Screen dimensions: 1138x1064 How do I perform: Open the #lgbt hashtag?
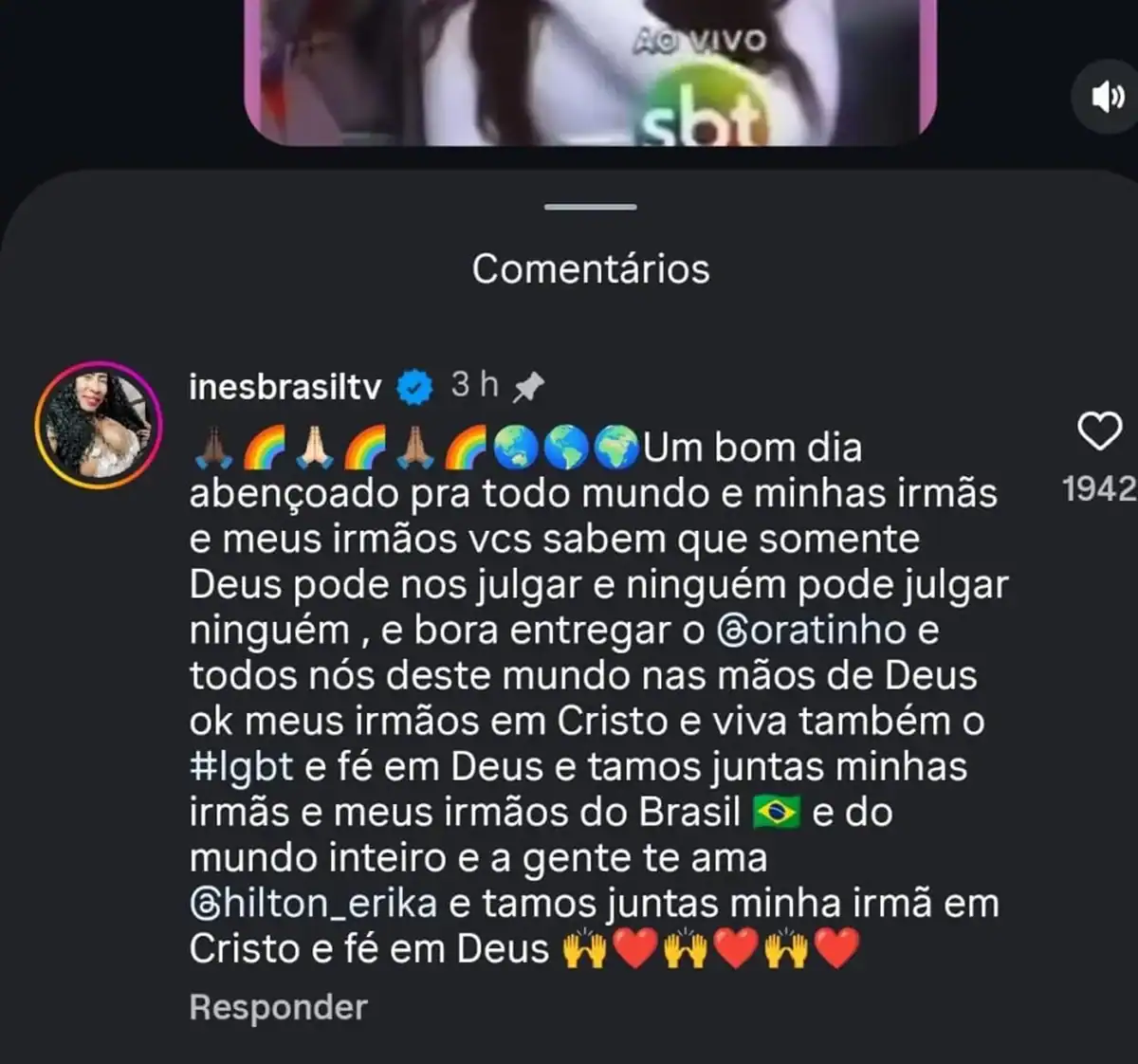(242, 766)
